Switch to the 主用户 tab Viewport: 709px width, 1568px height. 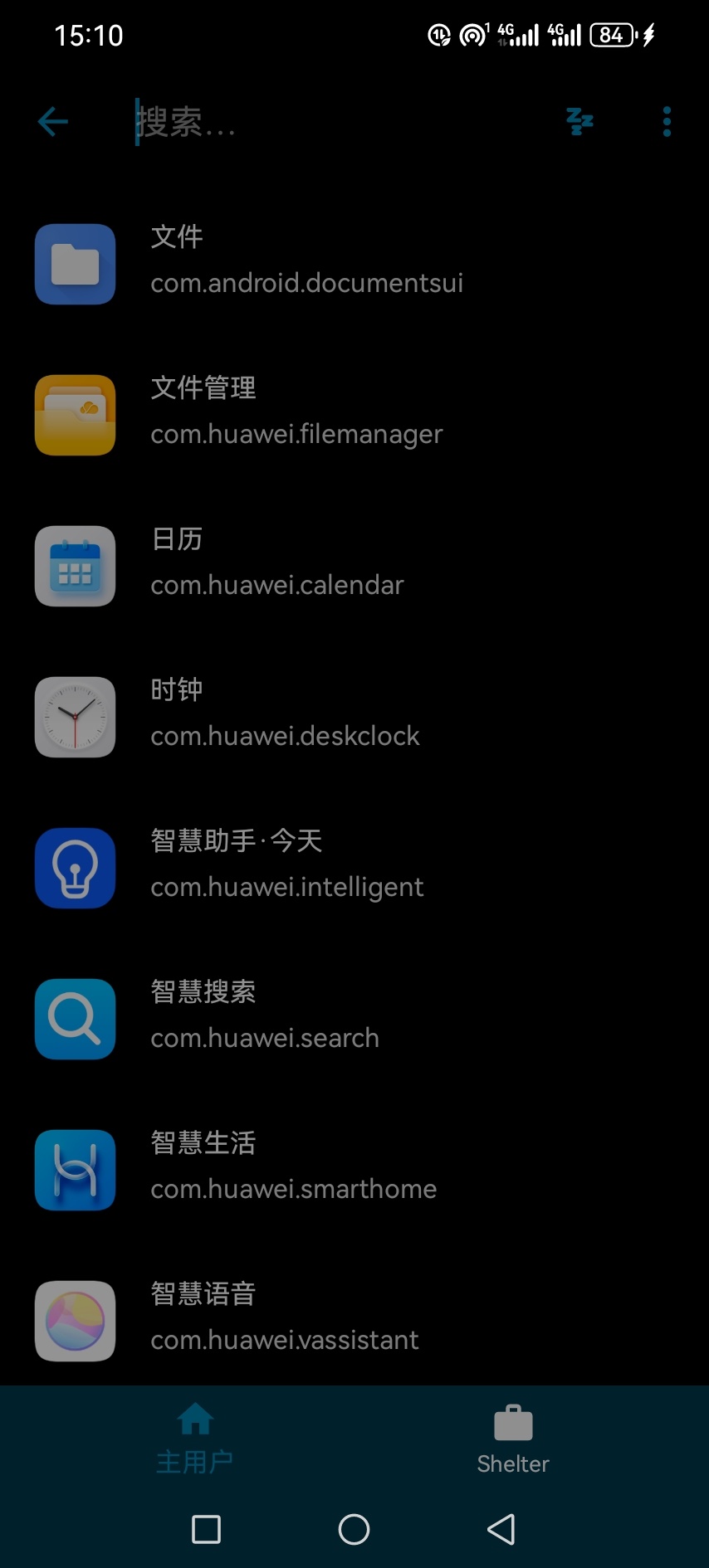[195, 1439]
